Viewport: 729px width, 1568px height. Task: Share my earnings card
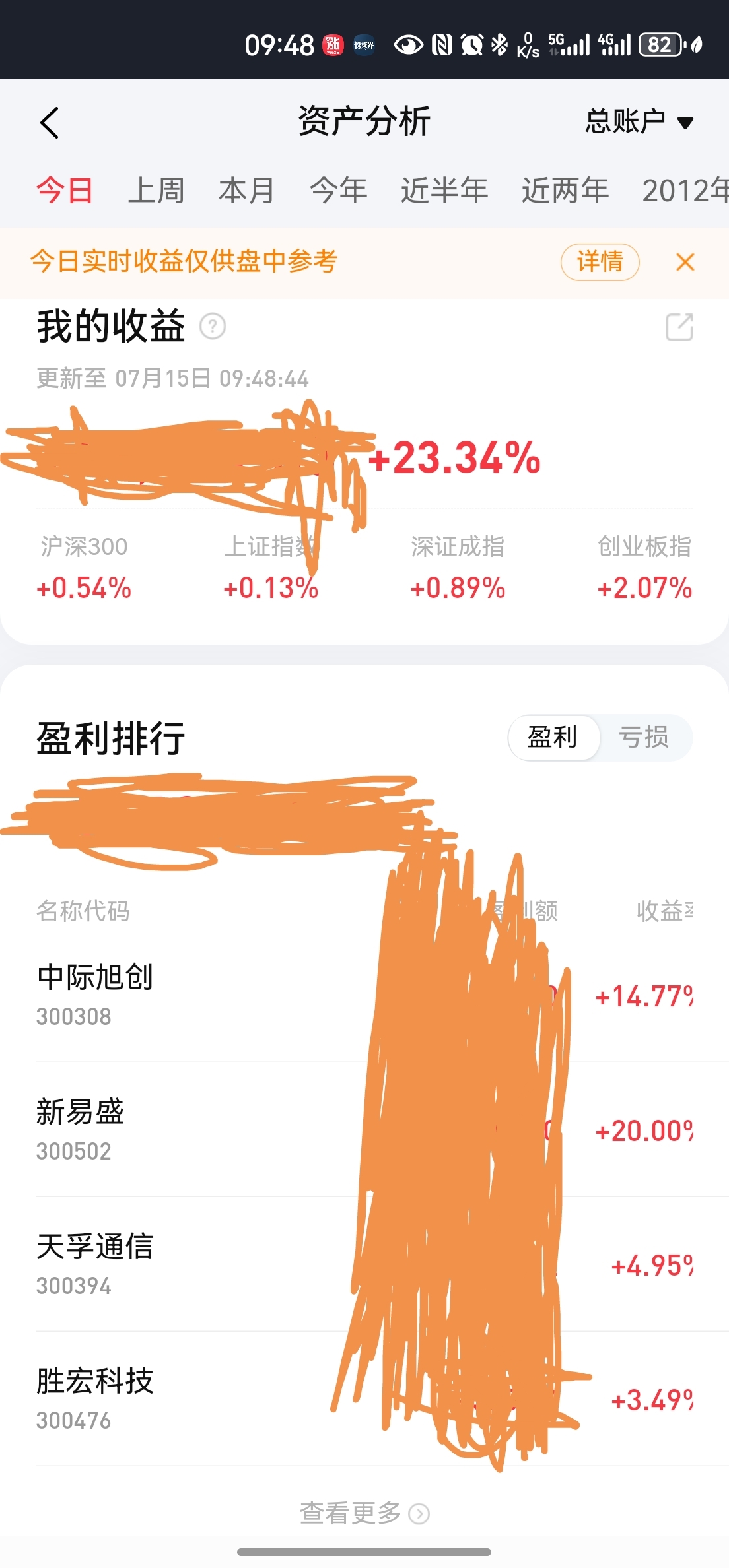[x=679, y=327]
